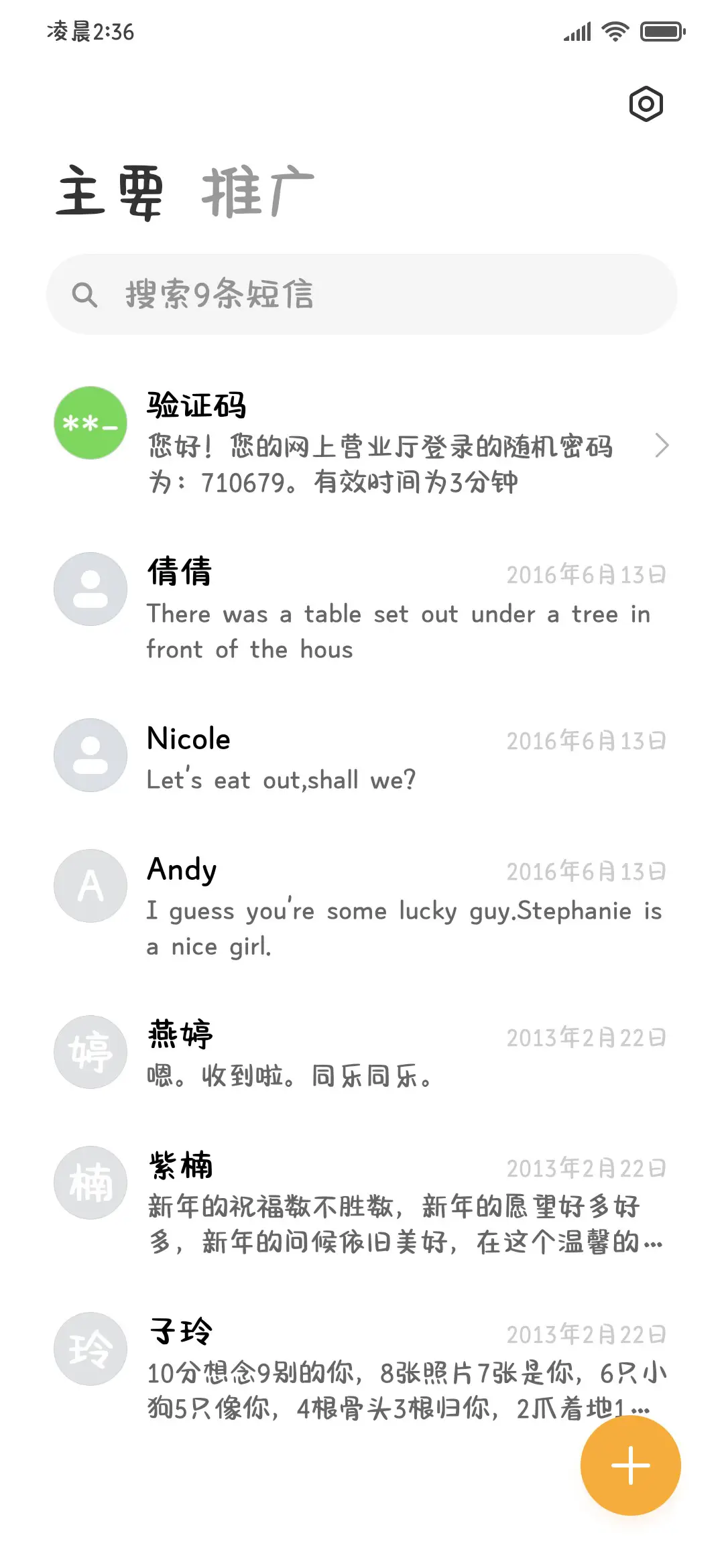
Task: Tap Andy's avatar with letter A
Action: pyautogui.click(x=89, y=885)
